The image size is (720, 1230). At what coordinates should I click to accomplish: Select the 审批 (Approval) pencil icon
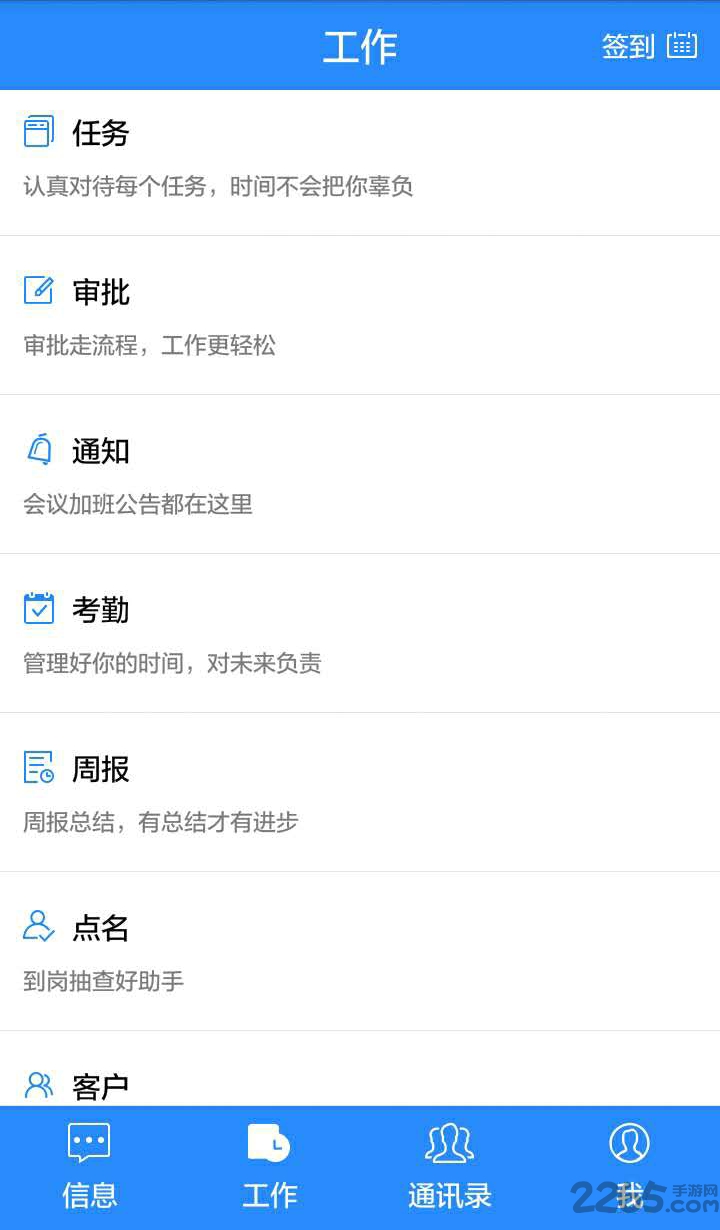coord(38,291)
